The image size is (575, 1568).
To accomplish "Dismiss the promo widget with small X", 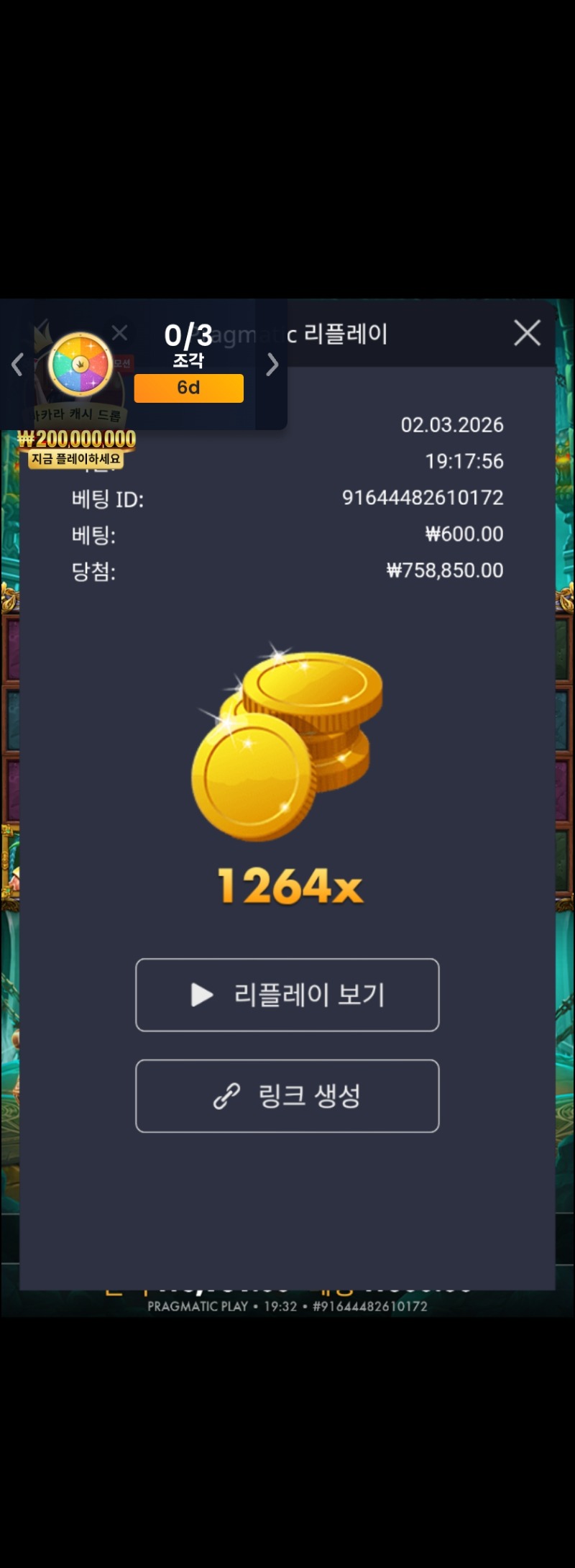I will (120, 332).
